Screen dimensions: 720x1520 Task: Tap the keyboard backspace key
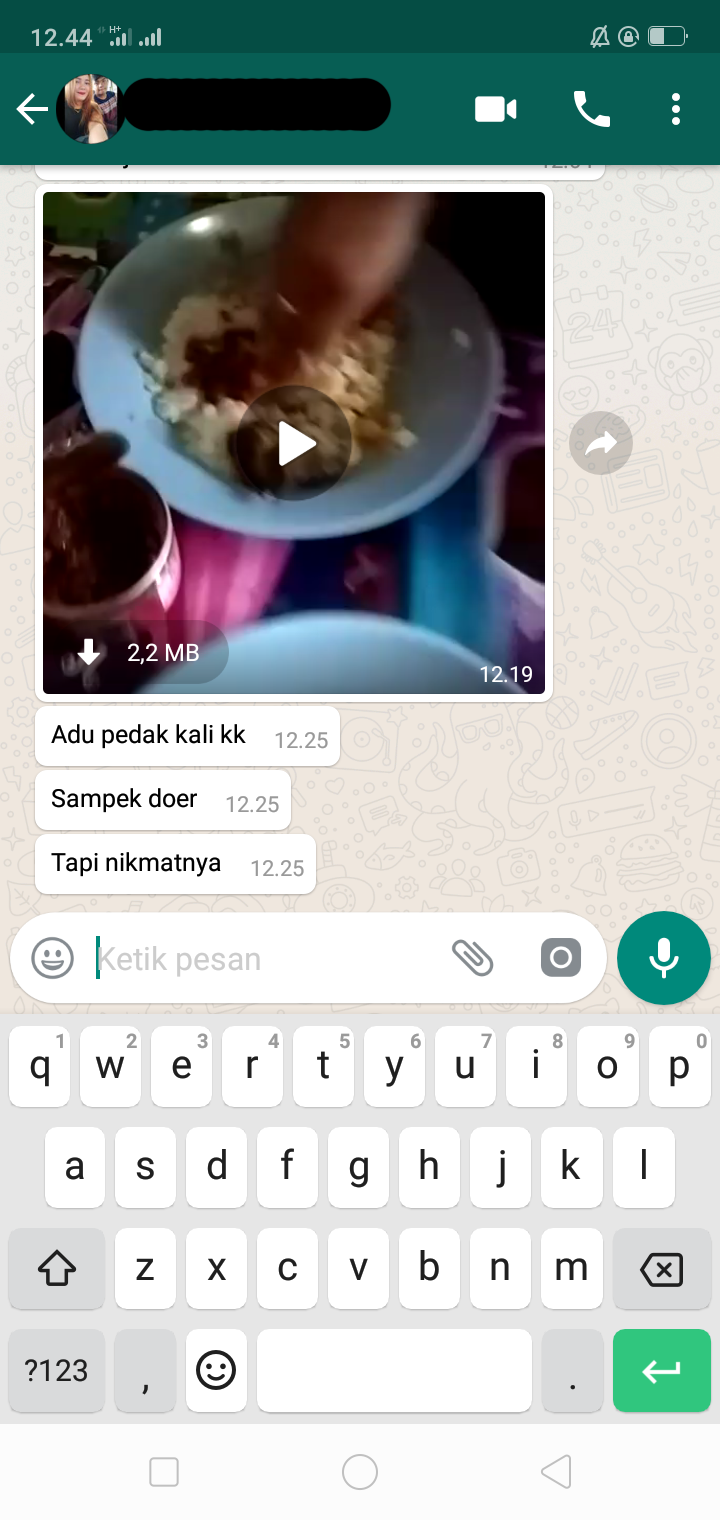(x=662, y=1269)
